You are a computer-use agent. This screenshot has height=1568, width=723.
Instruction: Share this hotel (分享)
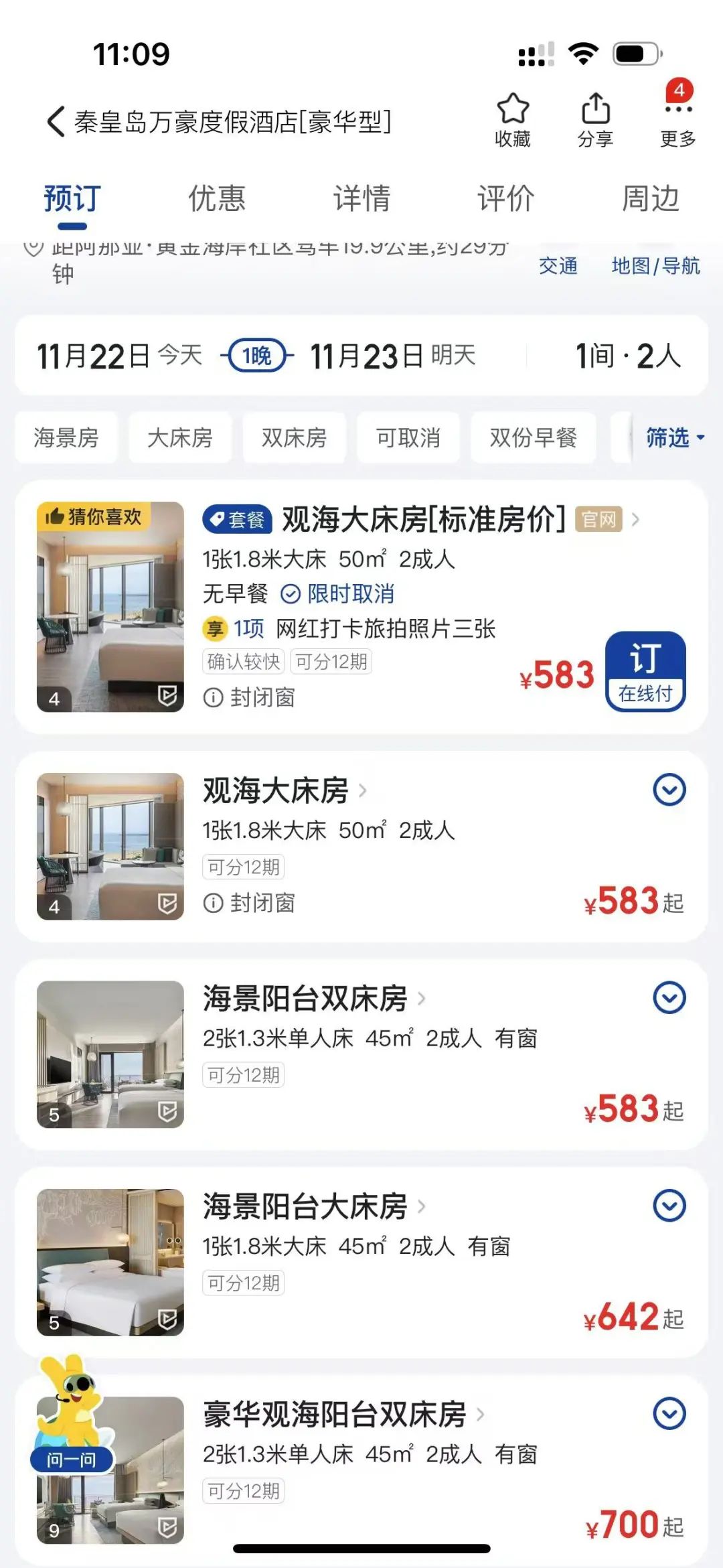pyautogui.click(x=595, y=120)
